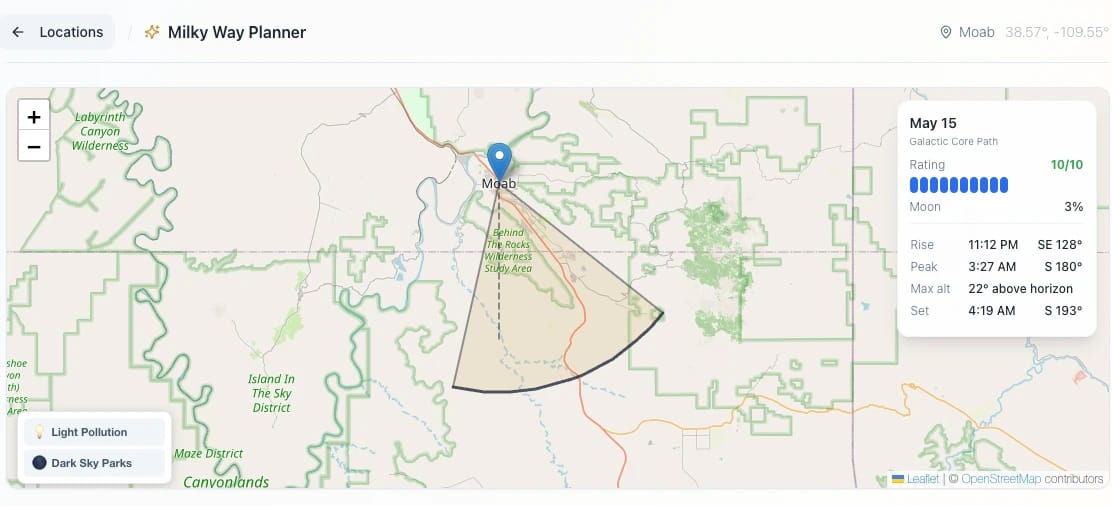Toggle the Light Pollution layer
Image resolution: width=1112 pixels, height=506 pixels.
(x=95, y=432)
